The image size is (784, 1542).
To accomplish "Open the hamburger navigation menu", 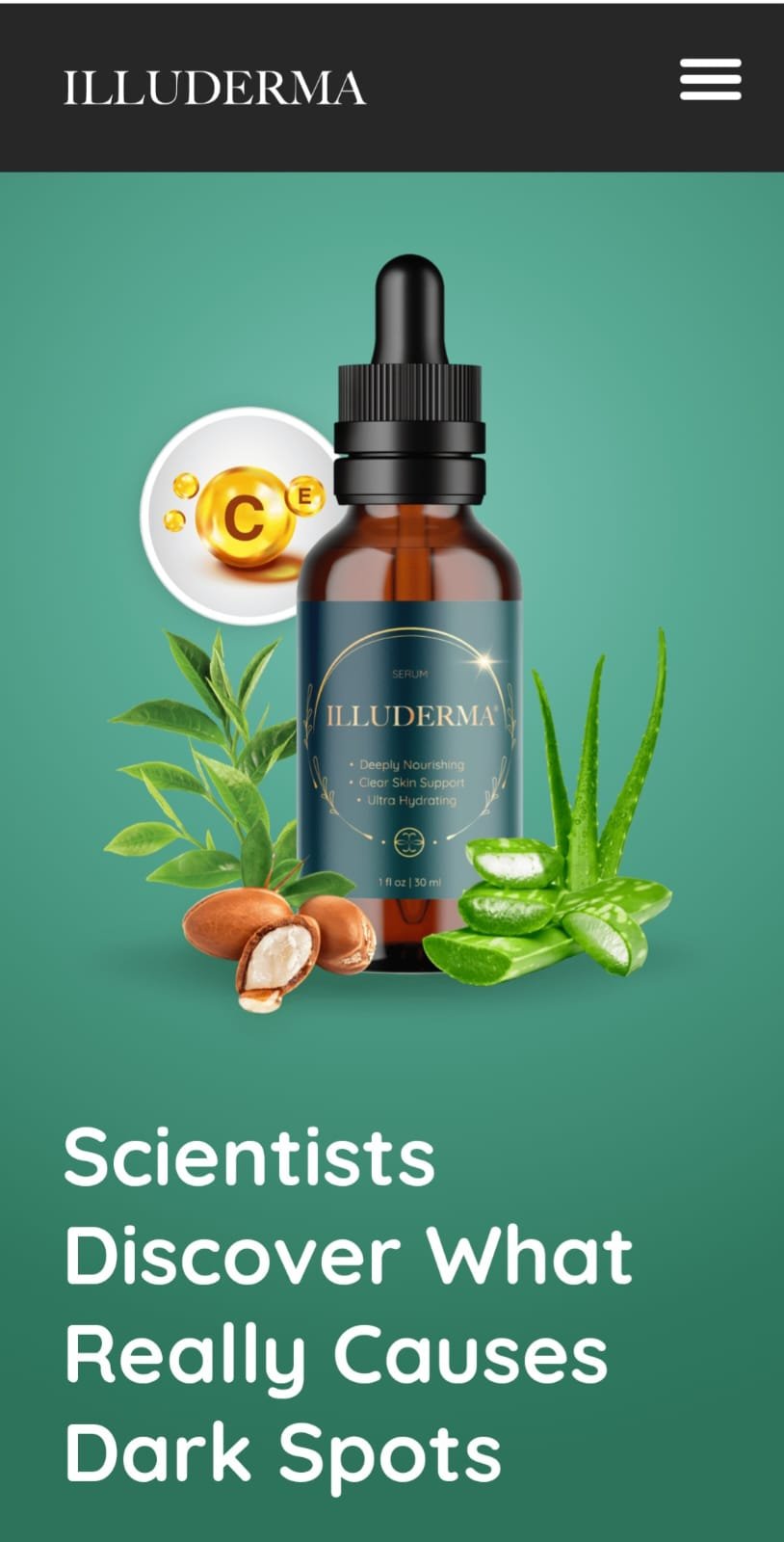I will (x=710, y=80).
